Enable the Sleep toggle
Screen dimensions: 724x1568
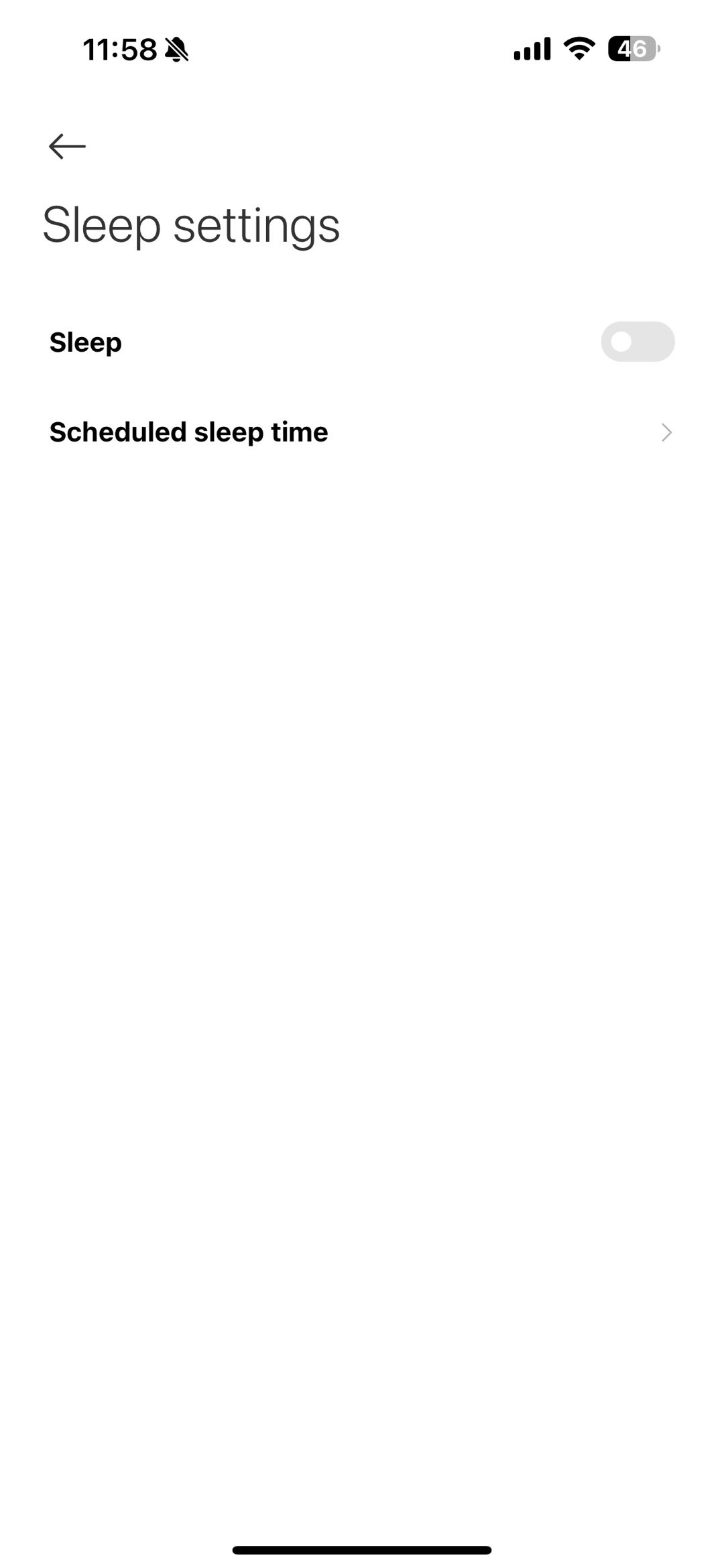637,342
